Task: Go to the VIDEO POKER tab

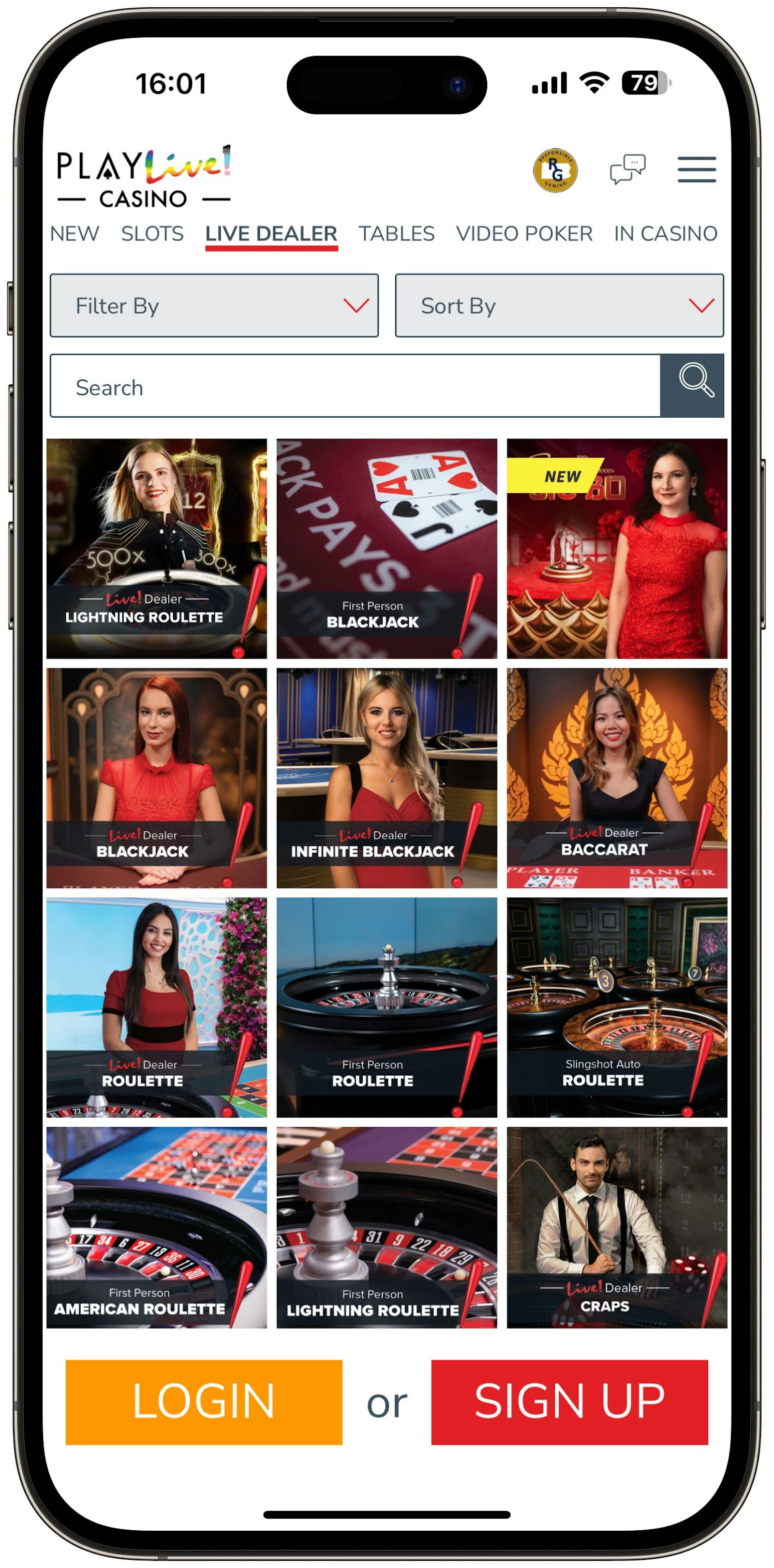Action: (524, 234)
